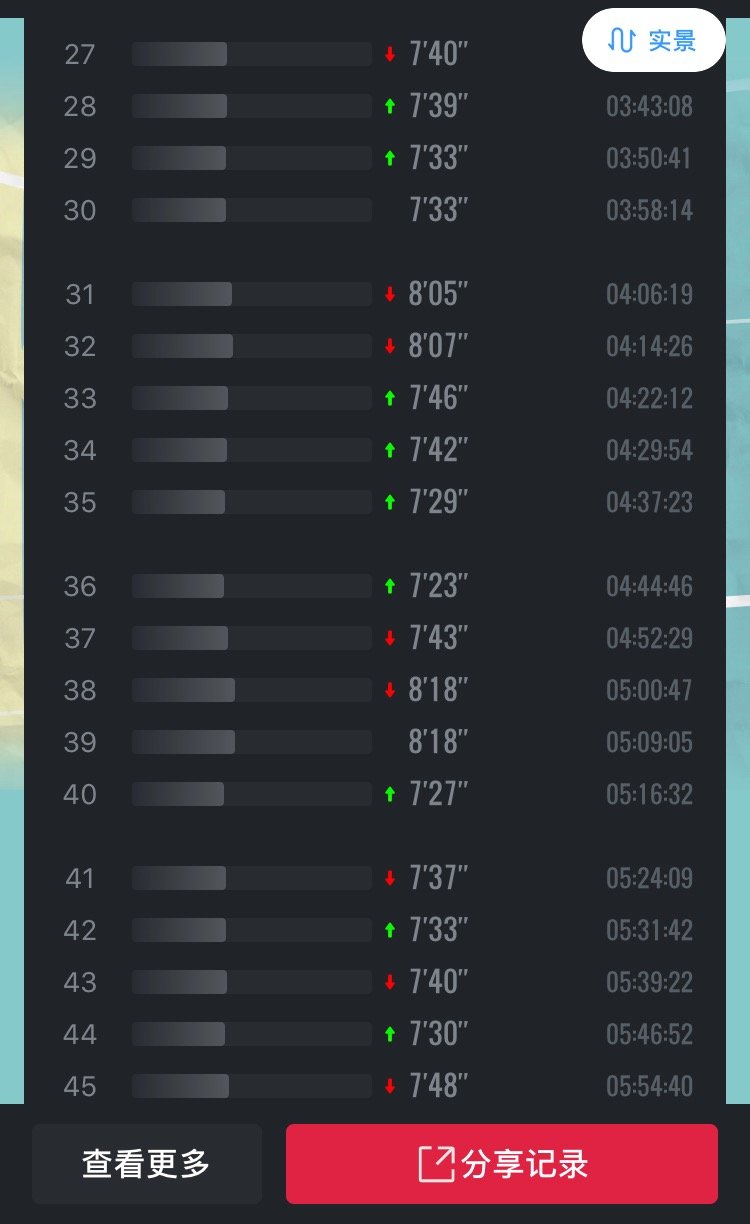
Task: Tap 查看更多 to view more
Action: click(x=147, y=1164)
